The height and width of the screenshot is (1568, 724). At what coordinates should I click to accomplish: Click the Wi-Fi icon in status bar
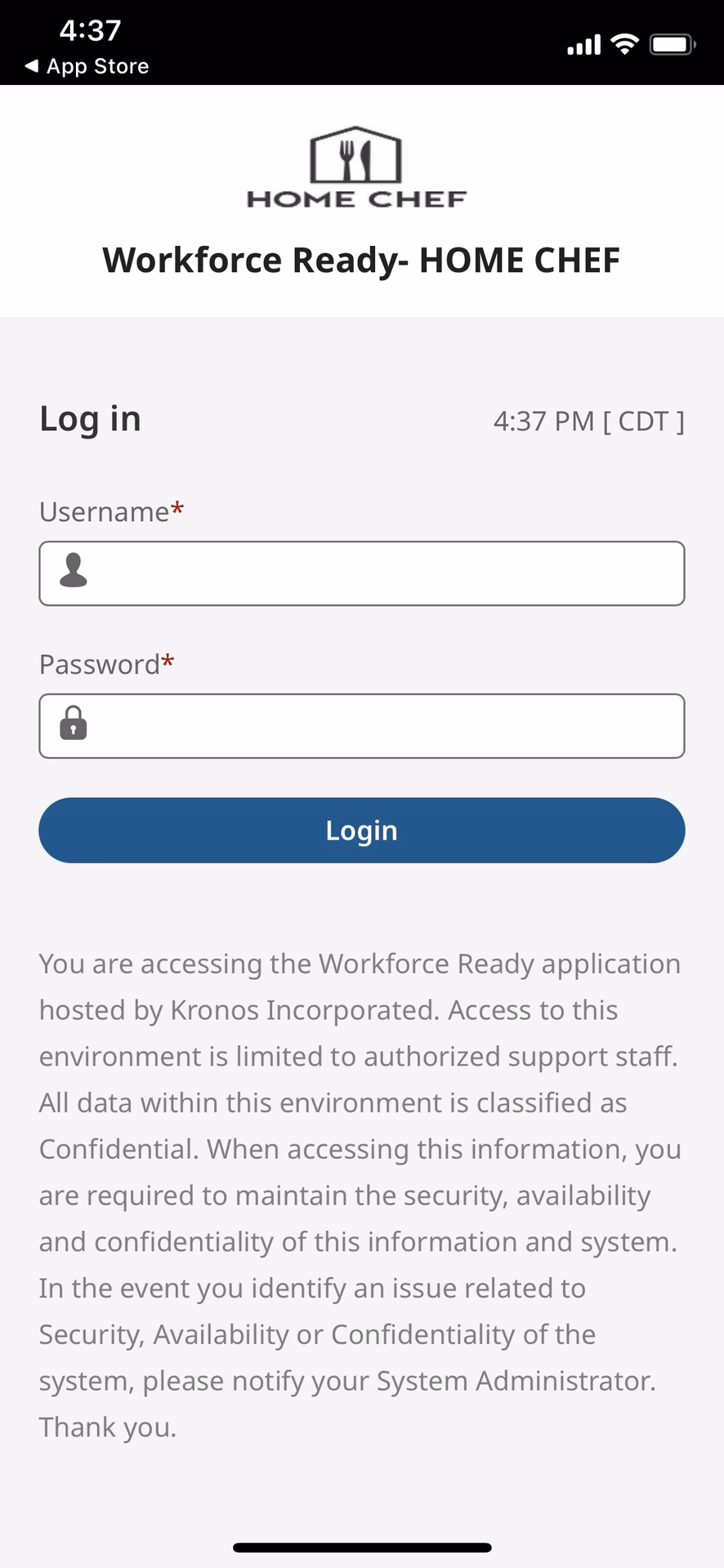[623, 45]
